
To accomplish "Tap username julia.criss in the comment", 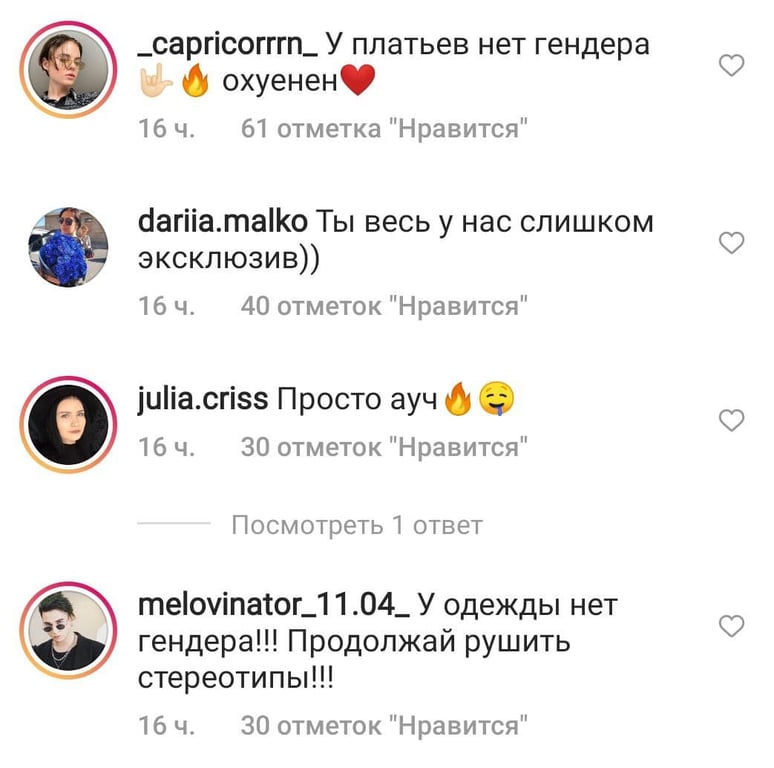I will tap(203, 400).
